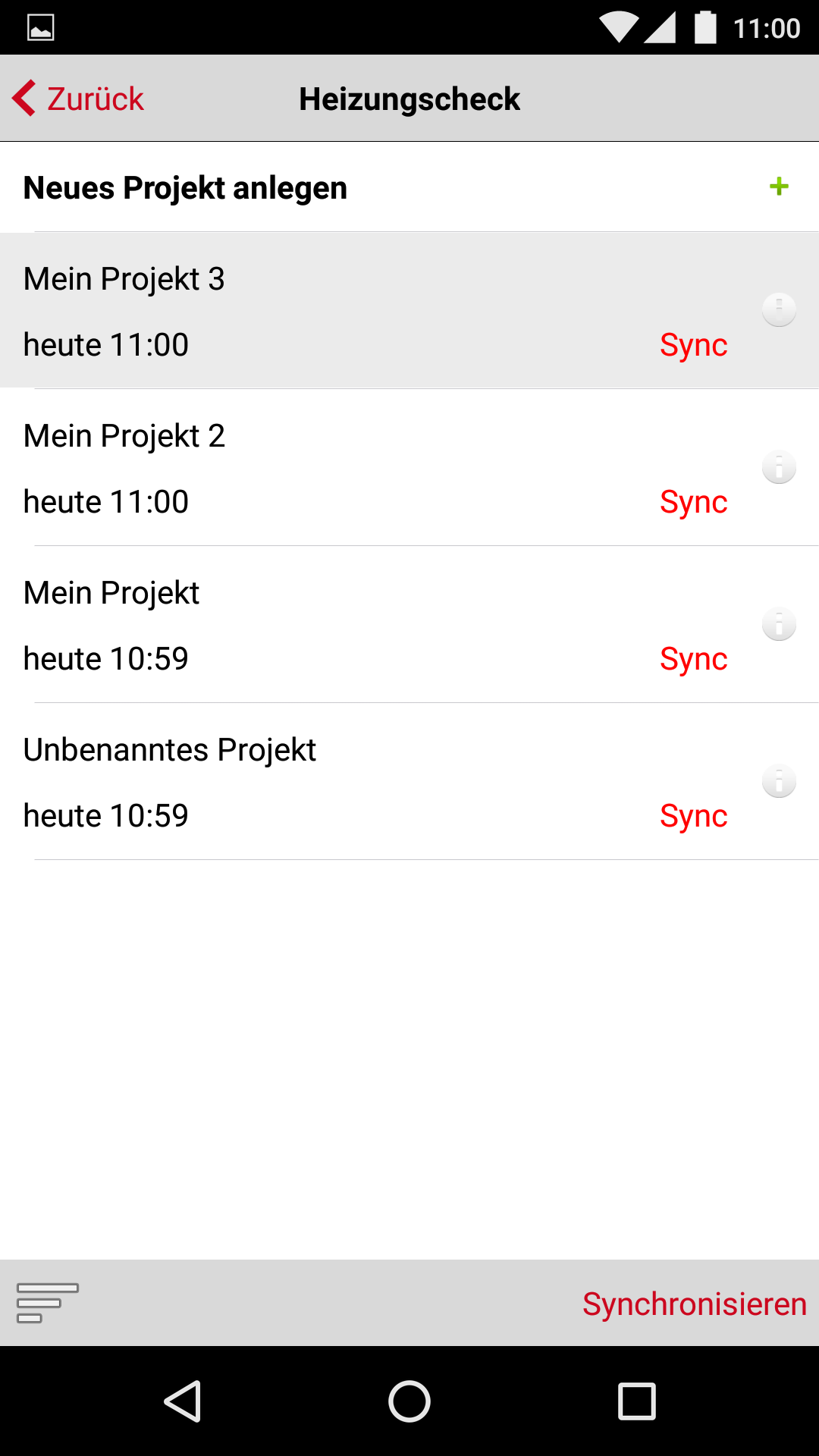Open Unbenanntes Projekt
The height and width of the screenshot is (1456, 819).
409,781
